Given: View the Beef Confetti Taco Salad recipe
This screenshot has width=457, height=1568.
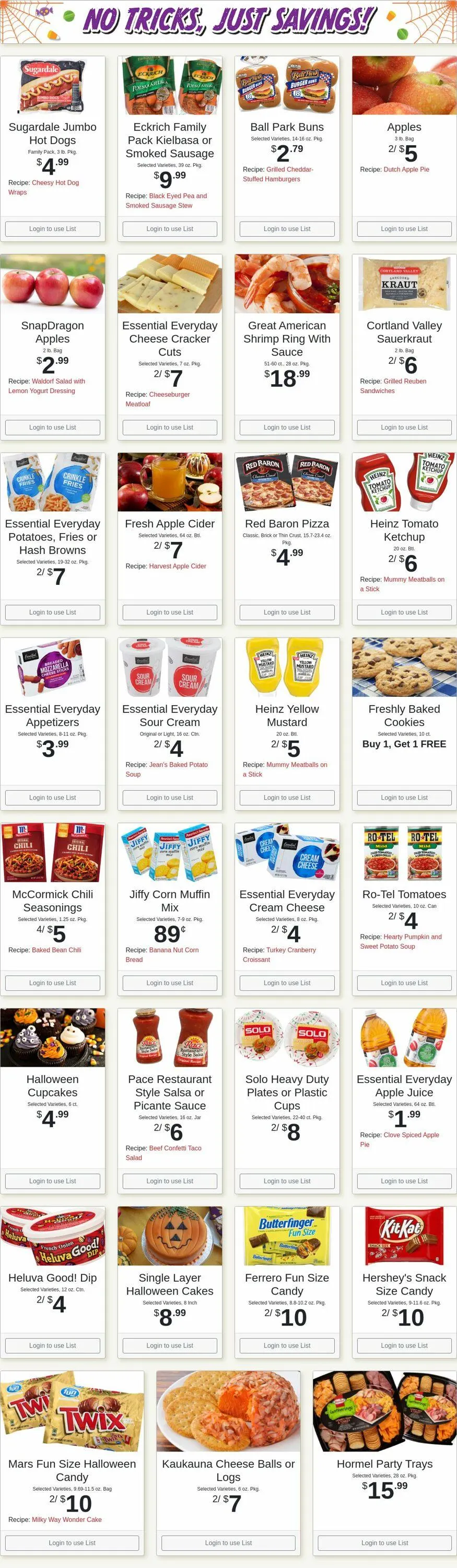Looking at the screenshot, I should pyautogui.click(x=174, y=1148).
